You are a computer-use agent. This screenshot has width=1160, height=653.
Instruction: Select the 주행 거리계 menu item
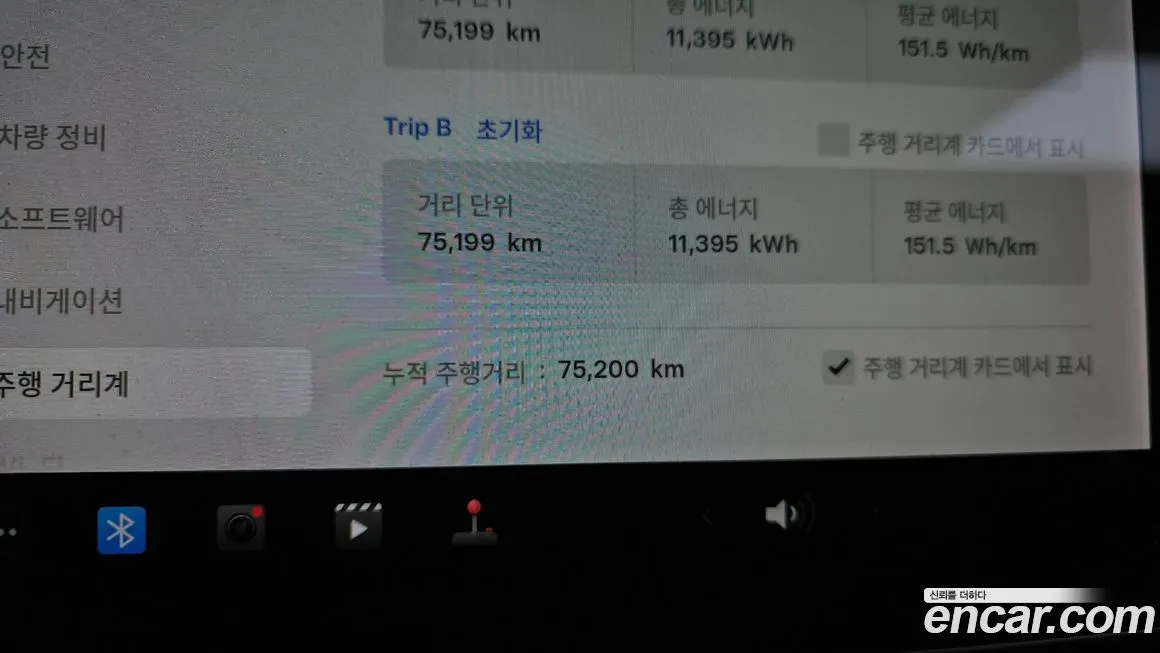point(66,383)
